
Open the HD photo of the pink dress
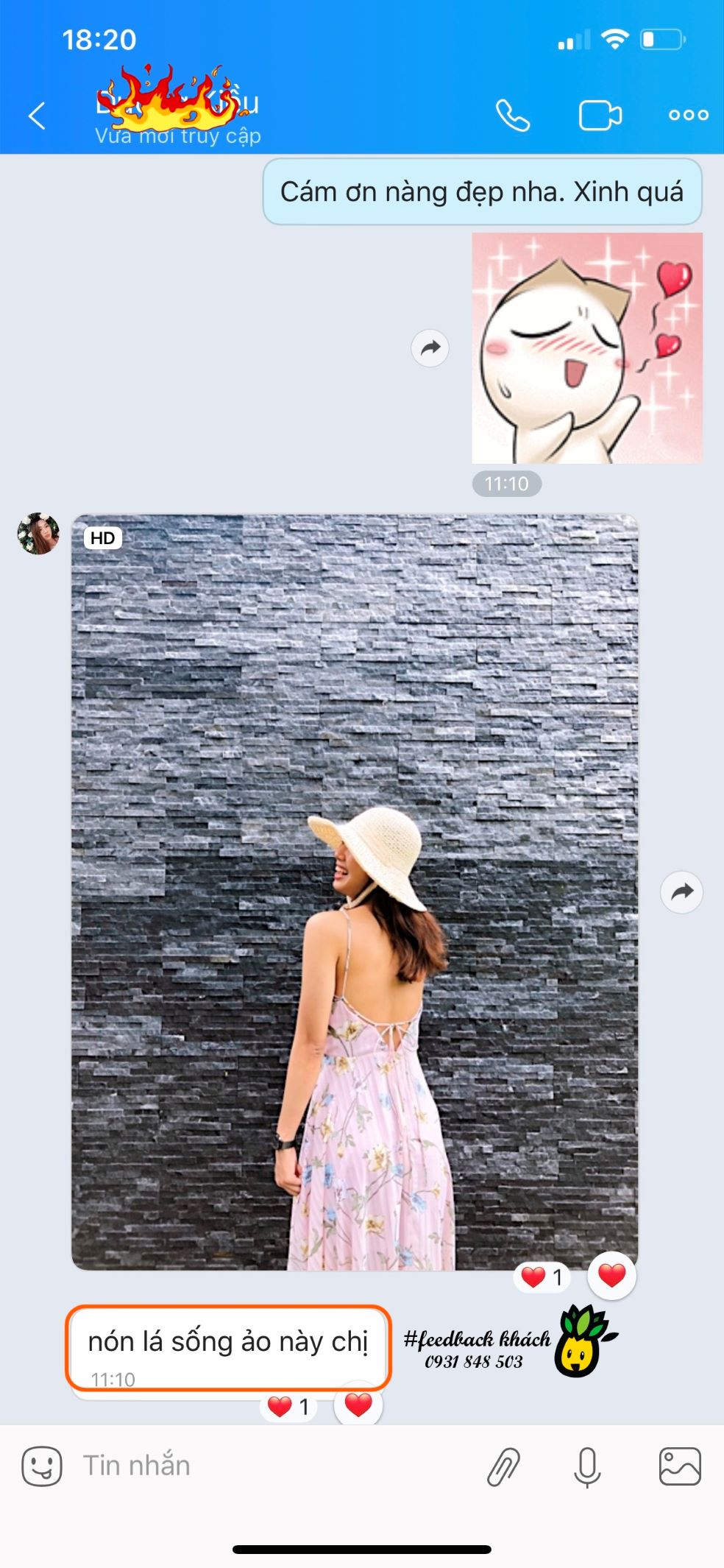(x=355, y=891)
